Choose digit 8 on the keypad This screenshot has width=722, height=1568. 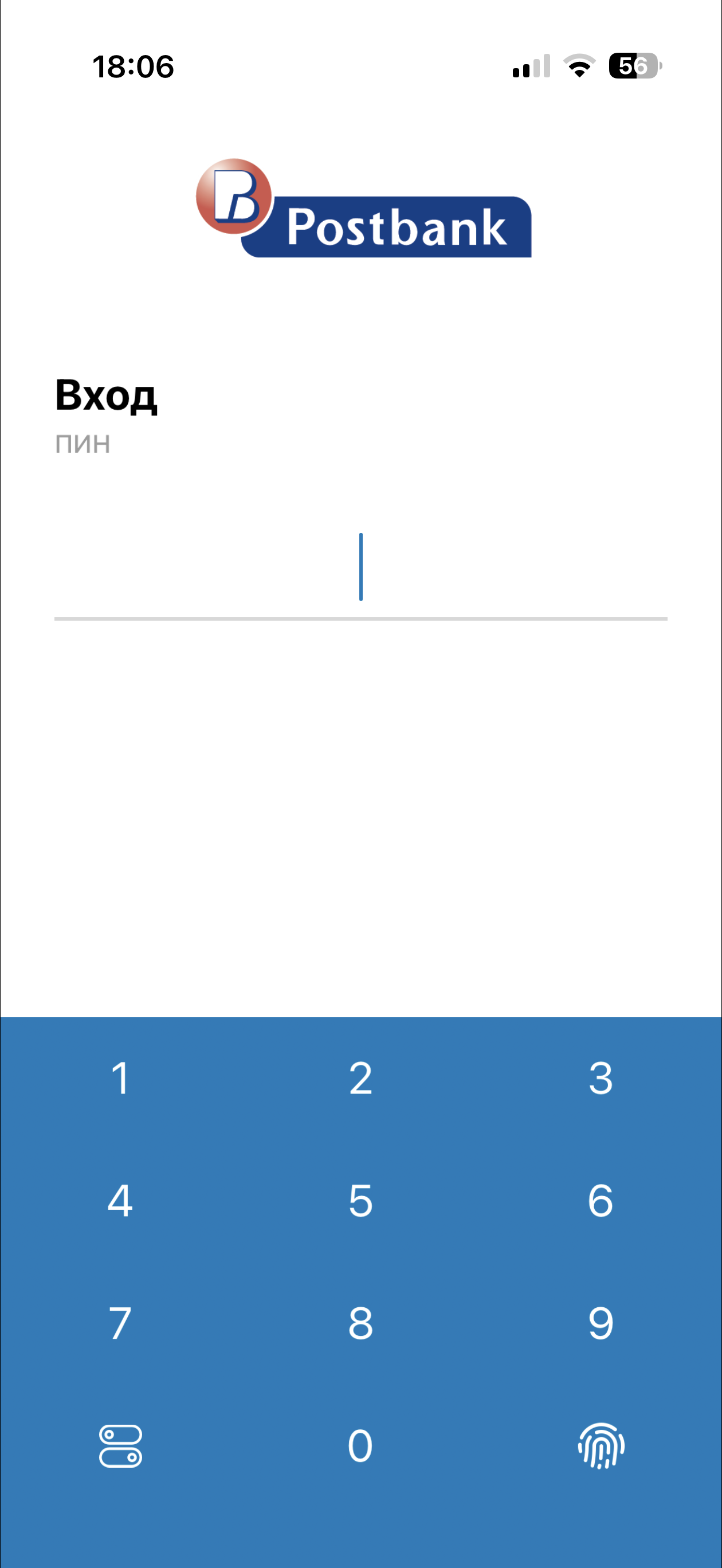(x=360, y=1323)
